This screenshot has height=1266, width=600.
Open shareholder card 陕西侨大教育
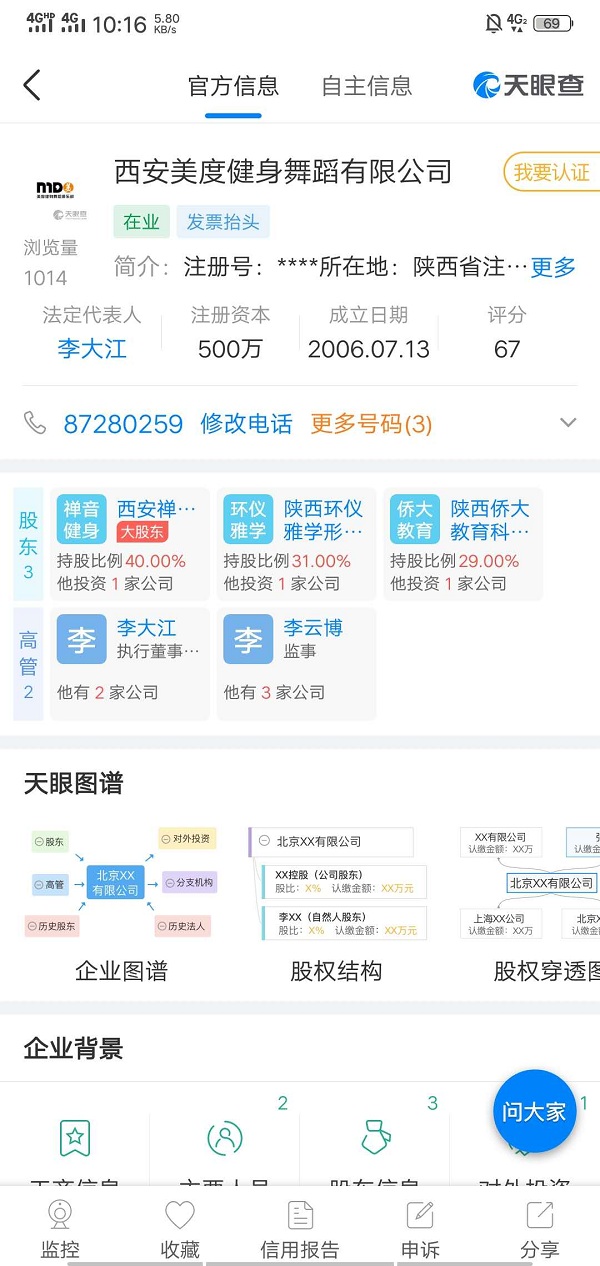(x=463, y=544)
